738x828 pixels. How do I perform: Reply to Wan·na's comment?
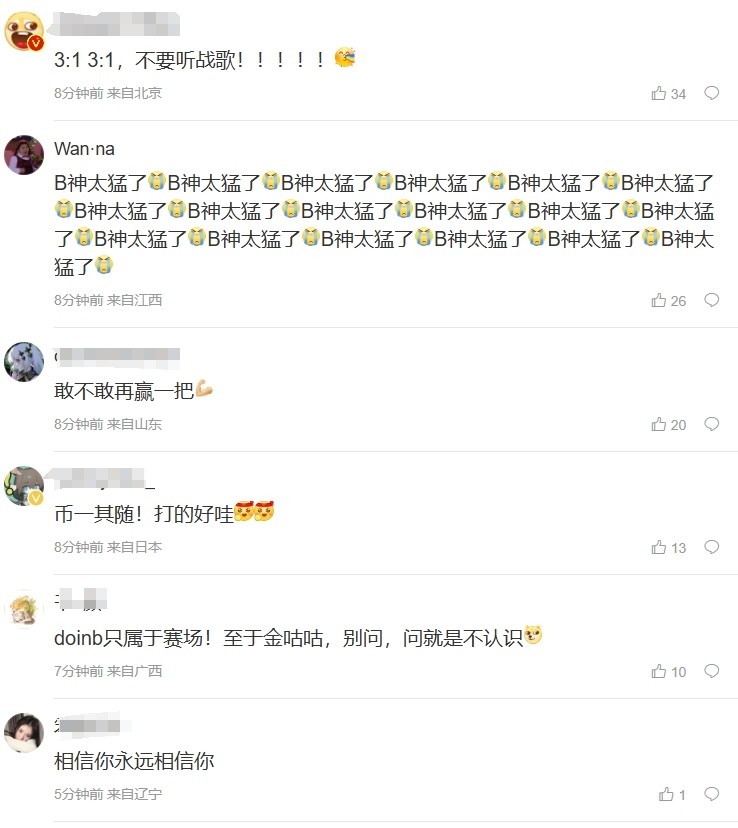tap(712, 300)
